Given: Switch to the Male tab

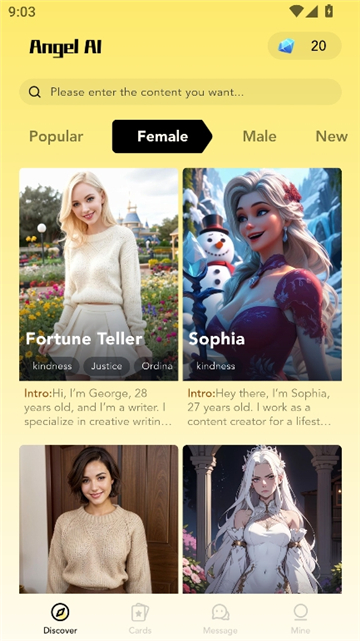Looking at the screenshot, I should (259, 137).
